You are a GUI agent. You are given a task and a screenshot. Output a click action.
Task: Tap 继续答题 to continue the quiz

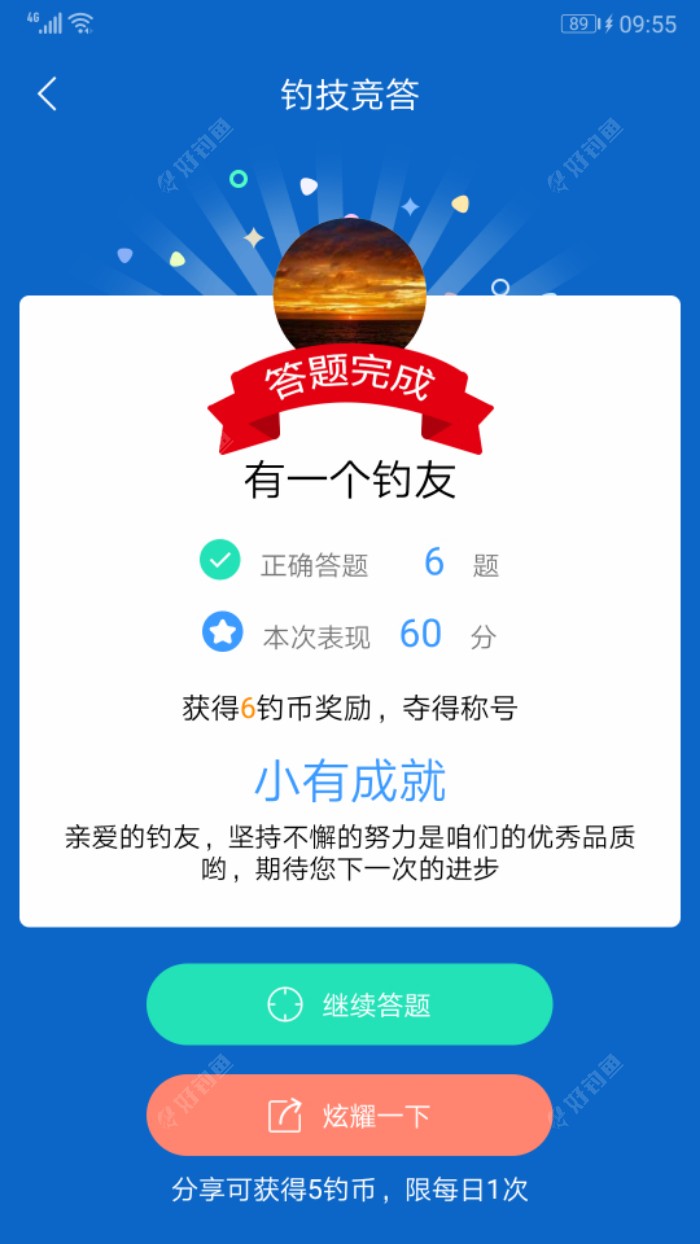tap(349, 1004)
